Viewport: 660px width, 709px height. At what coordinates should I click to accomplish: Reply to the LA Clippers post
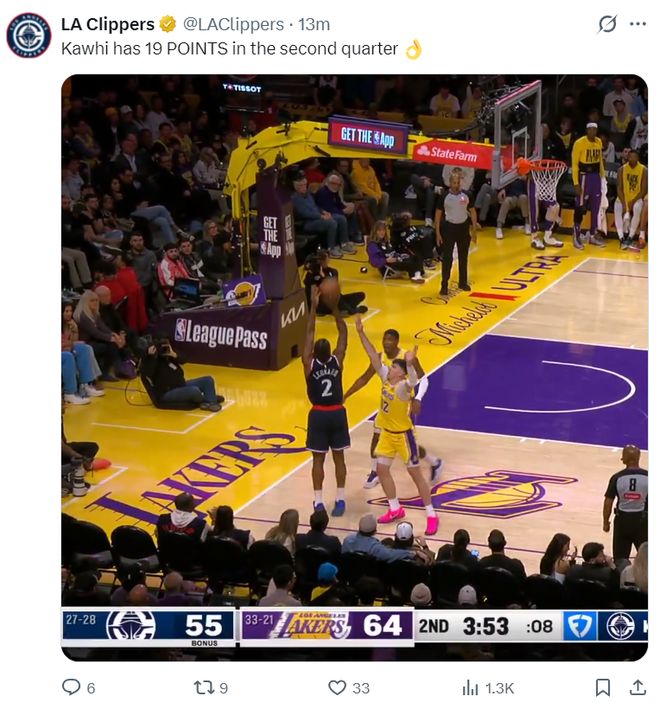click(72, 687)
